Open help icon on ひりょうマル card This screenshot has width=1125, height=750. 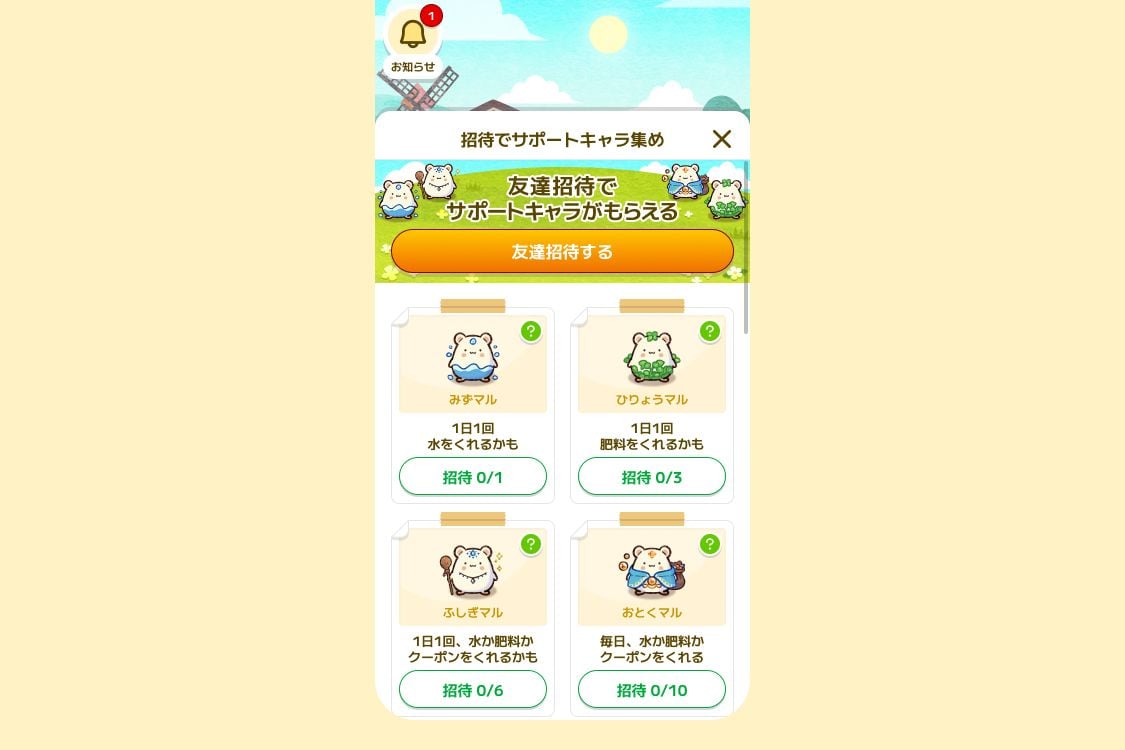point(710,331)
